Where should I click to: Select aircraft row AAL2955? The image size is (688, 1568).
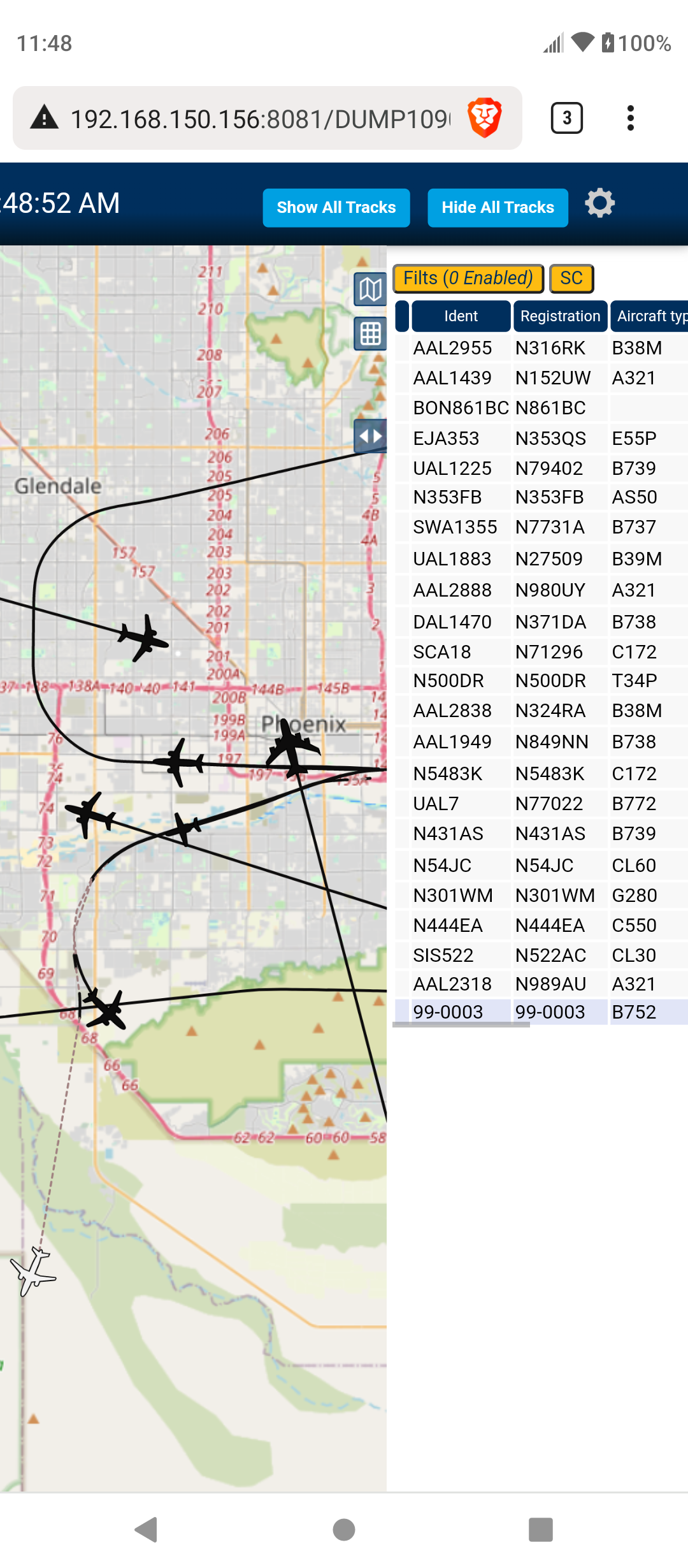(540, 348)
